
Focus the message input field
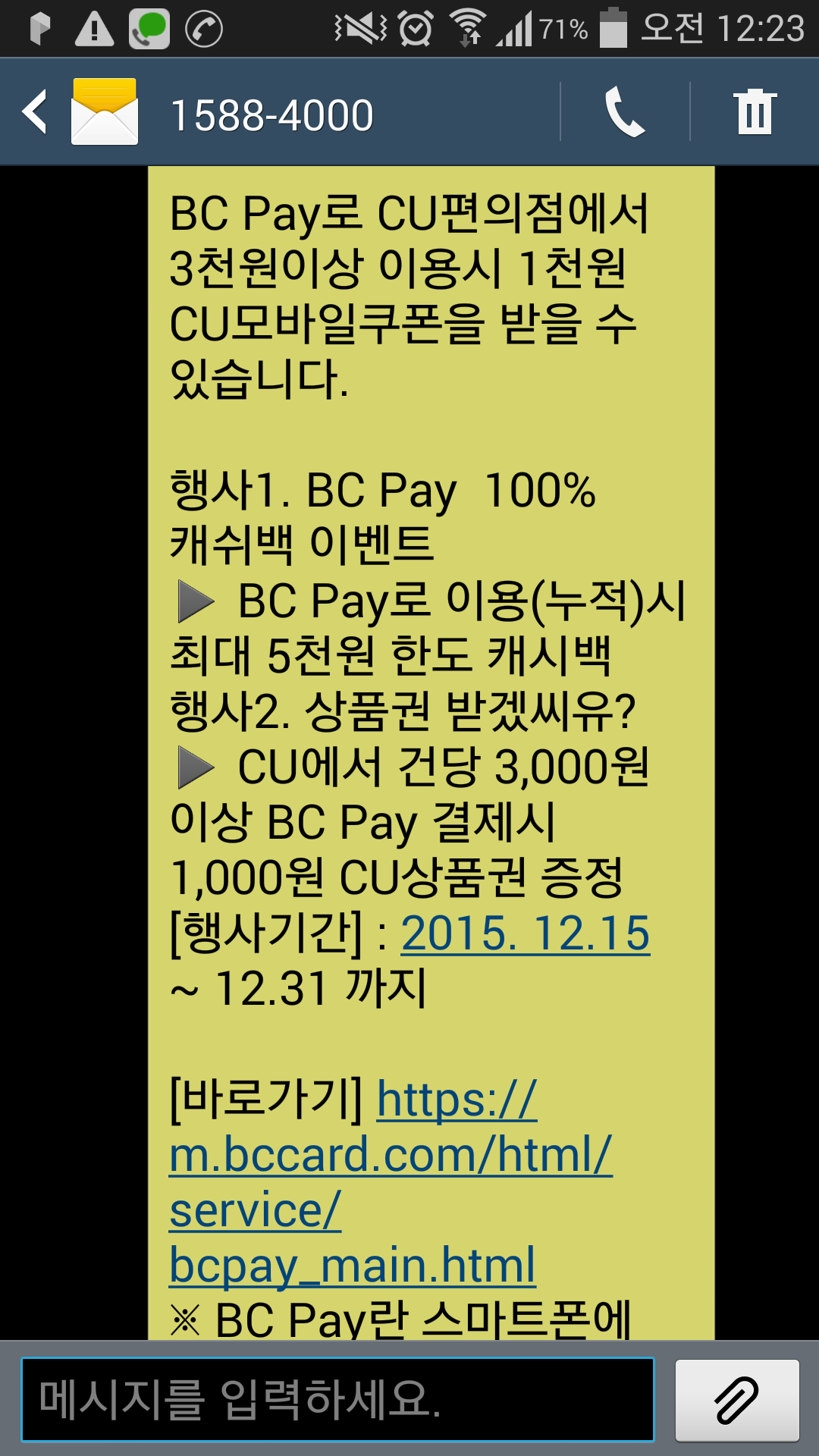click(x=338, y=1399)
